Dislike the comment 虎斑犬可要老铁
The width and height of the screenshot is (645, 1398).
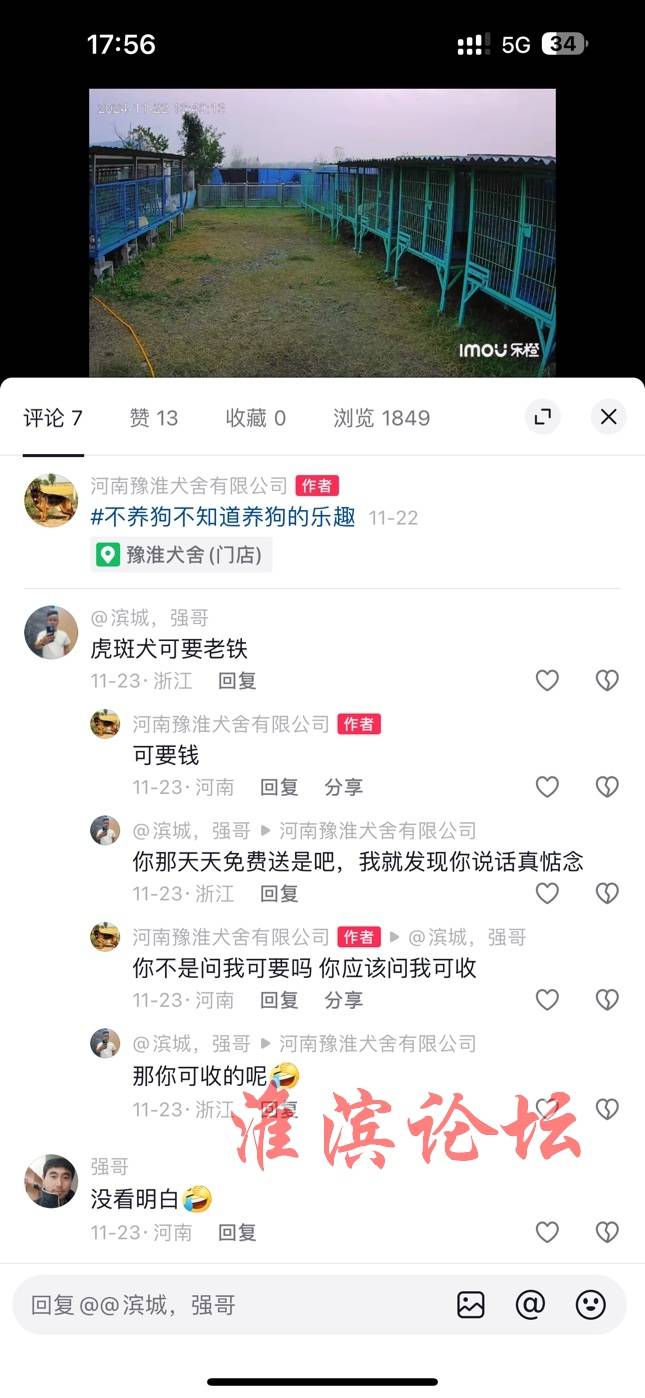[x=607, y=681]
